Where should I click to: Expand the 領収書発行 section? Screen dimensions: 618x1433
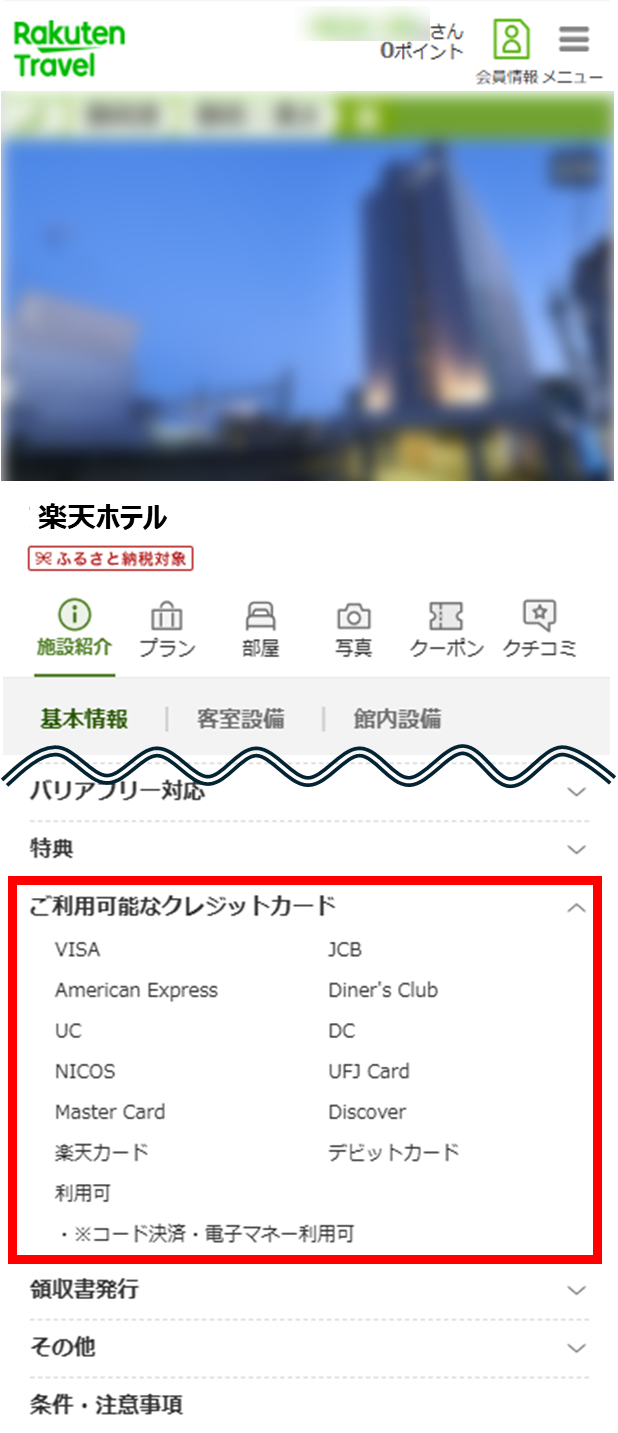[x=308, y=1290]
